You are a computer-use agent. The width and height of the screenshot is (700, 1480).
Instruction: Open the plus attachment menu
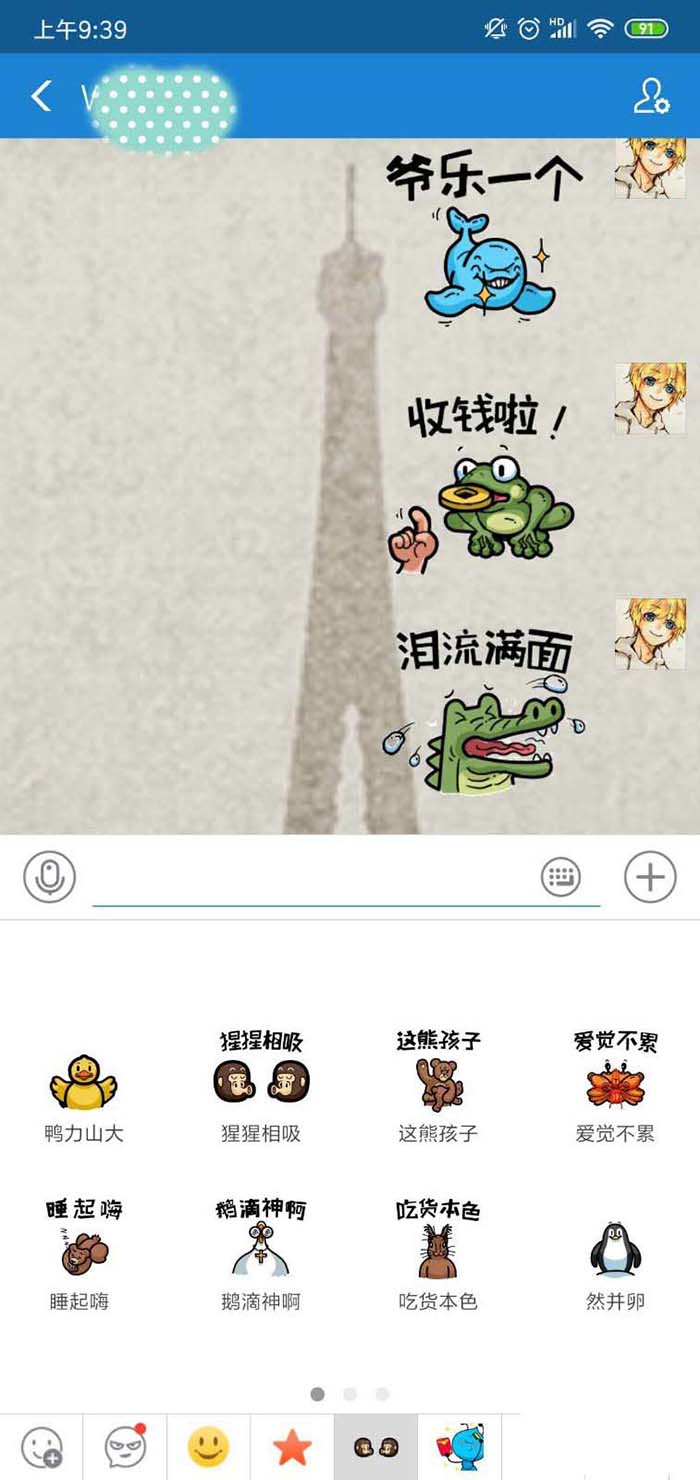(x=650, y=878)
